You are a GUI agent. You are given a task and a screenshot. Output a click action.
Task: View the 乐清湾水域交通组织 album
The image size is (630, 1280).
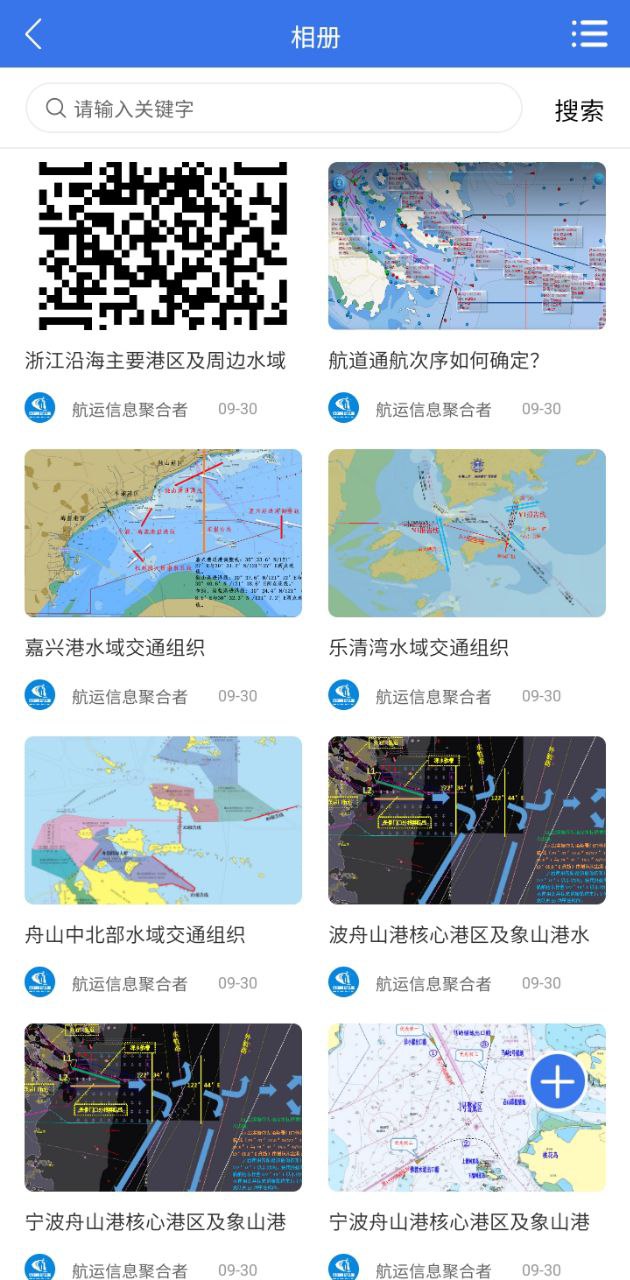(467, 533)
